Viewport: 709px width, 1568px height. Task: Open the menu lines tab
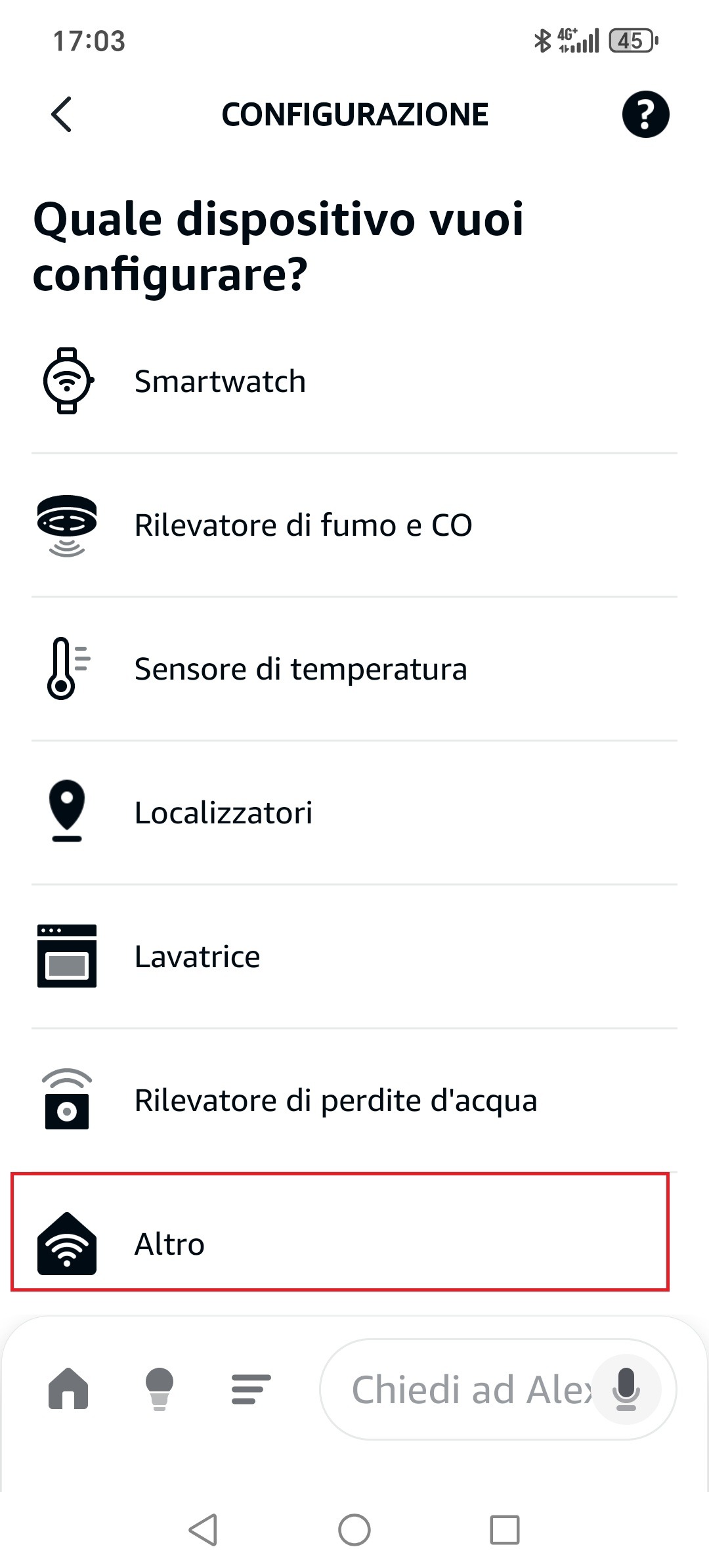point(251,1389)
